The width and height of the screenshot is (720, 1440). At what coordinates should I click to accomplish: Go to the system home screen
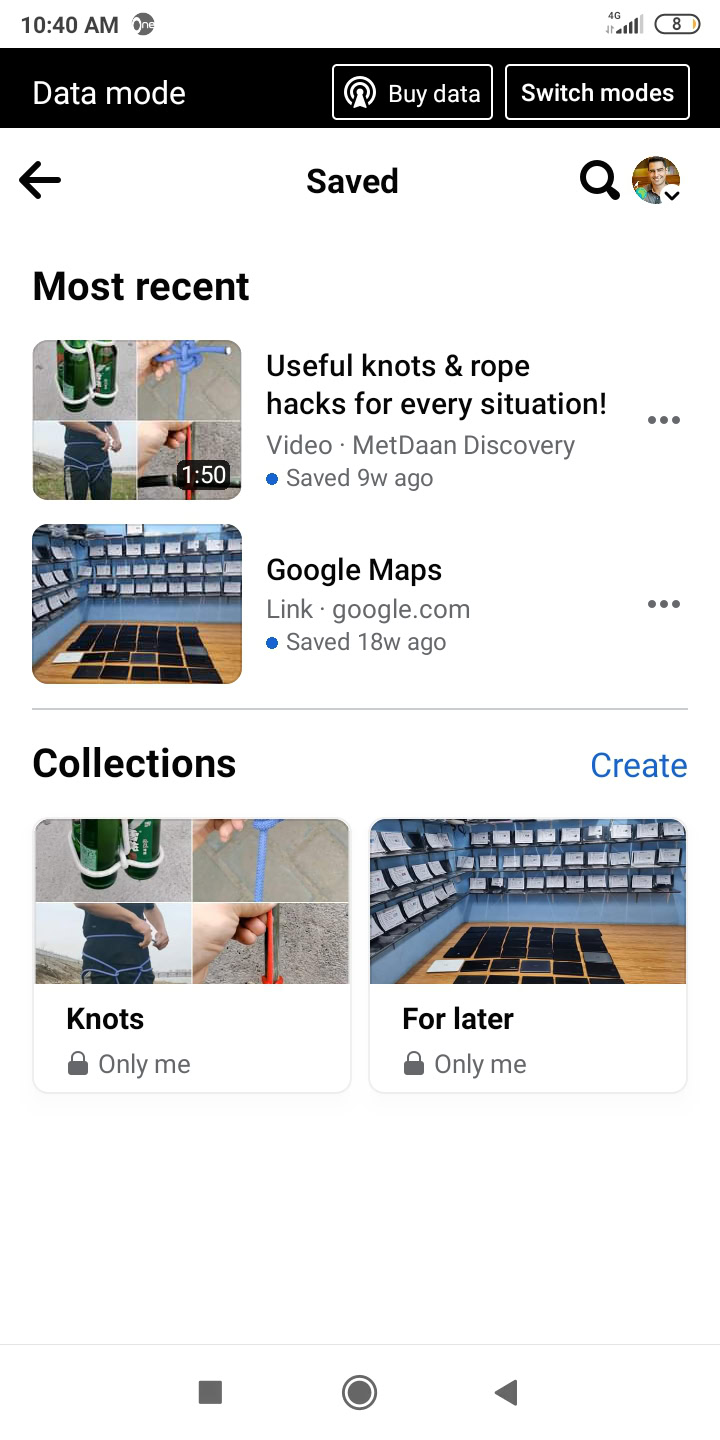(359, 1392)
